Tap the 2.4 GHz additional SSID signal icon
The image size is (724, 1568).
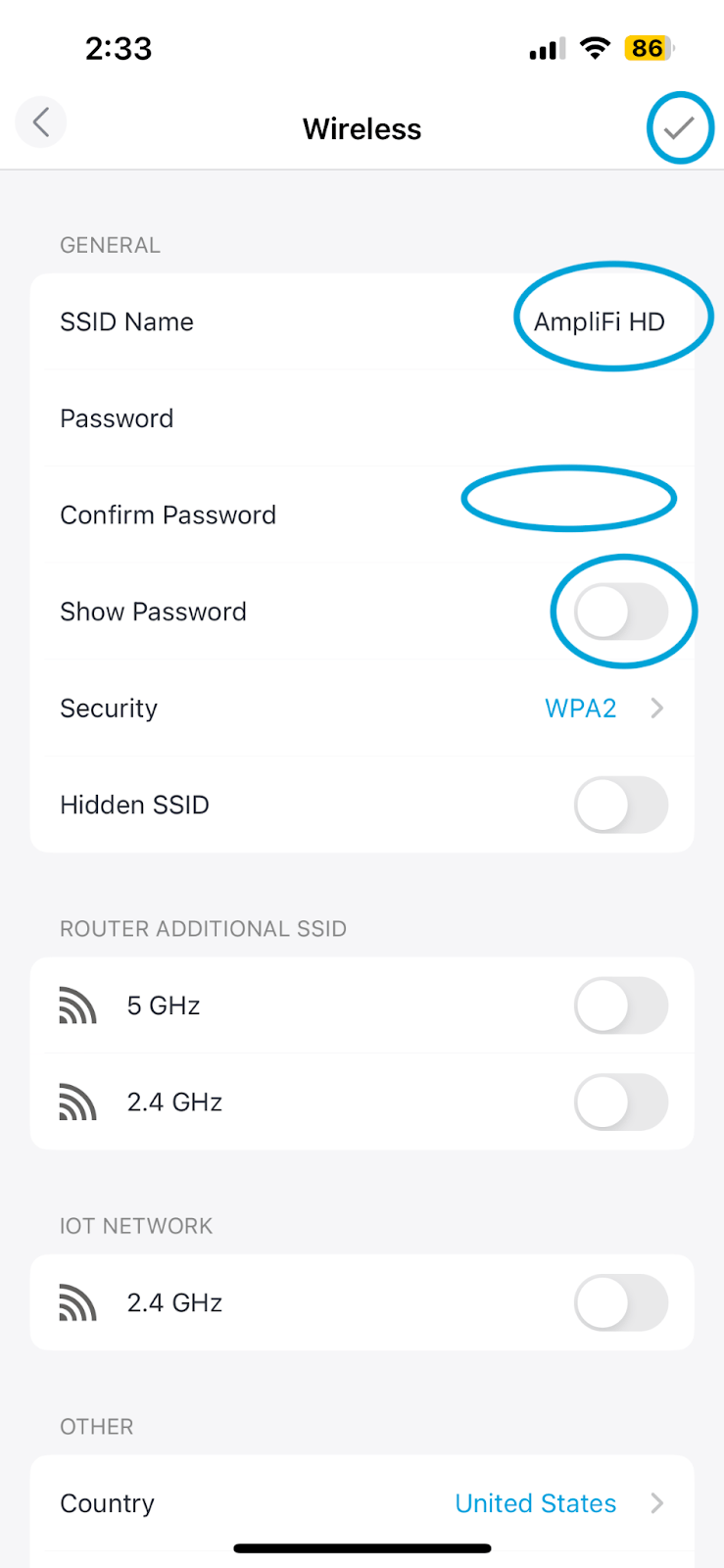(x=77, y=1102)
